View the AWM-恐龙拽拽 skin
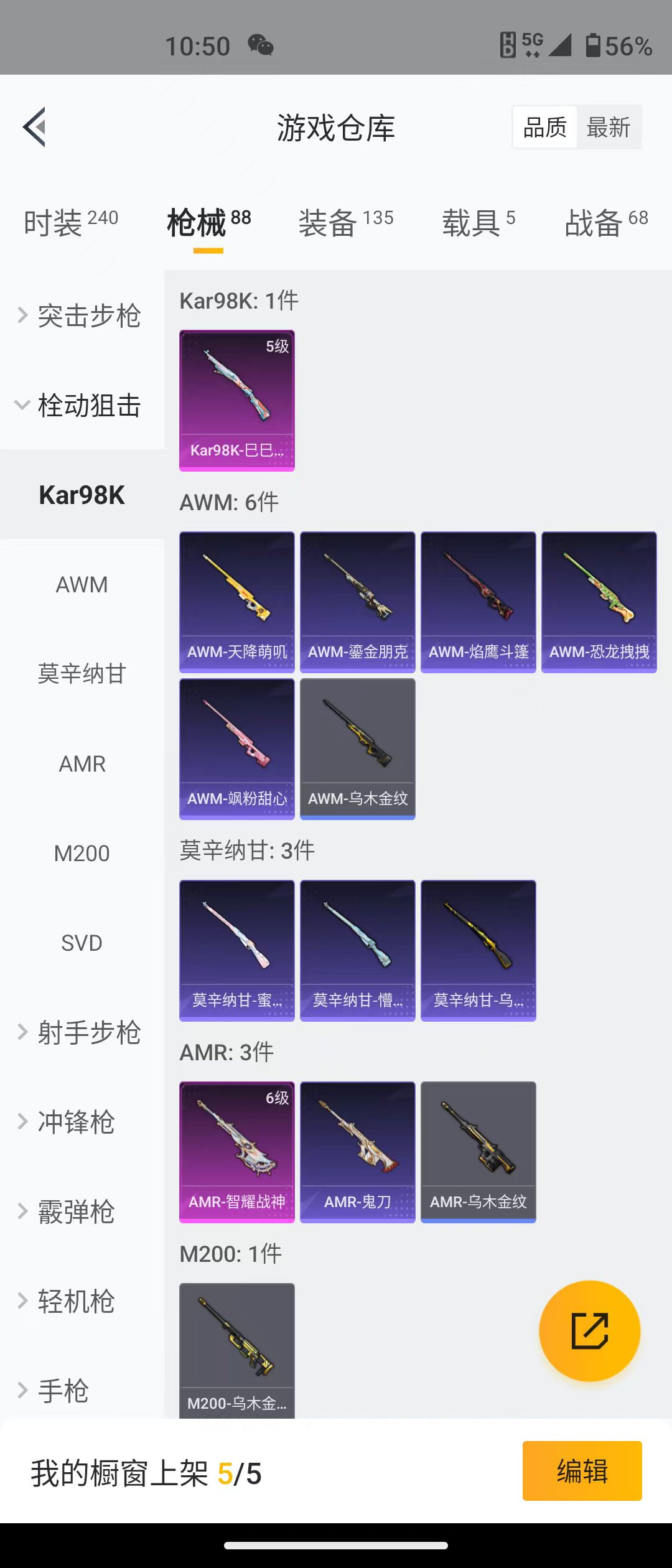The width and height of the screenshot is (672, 1568). (599, 602)
